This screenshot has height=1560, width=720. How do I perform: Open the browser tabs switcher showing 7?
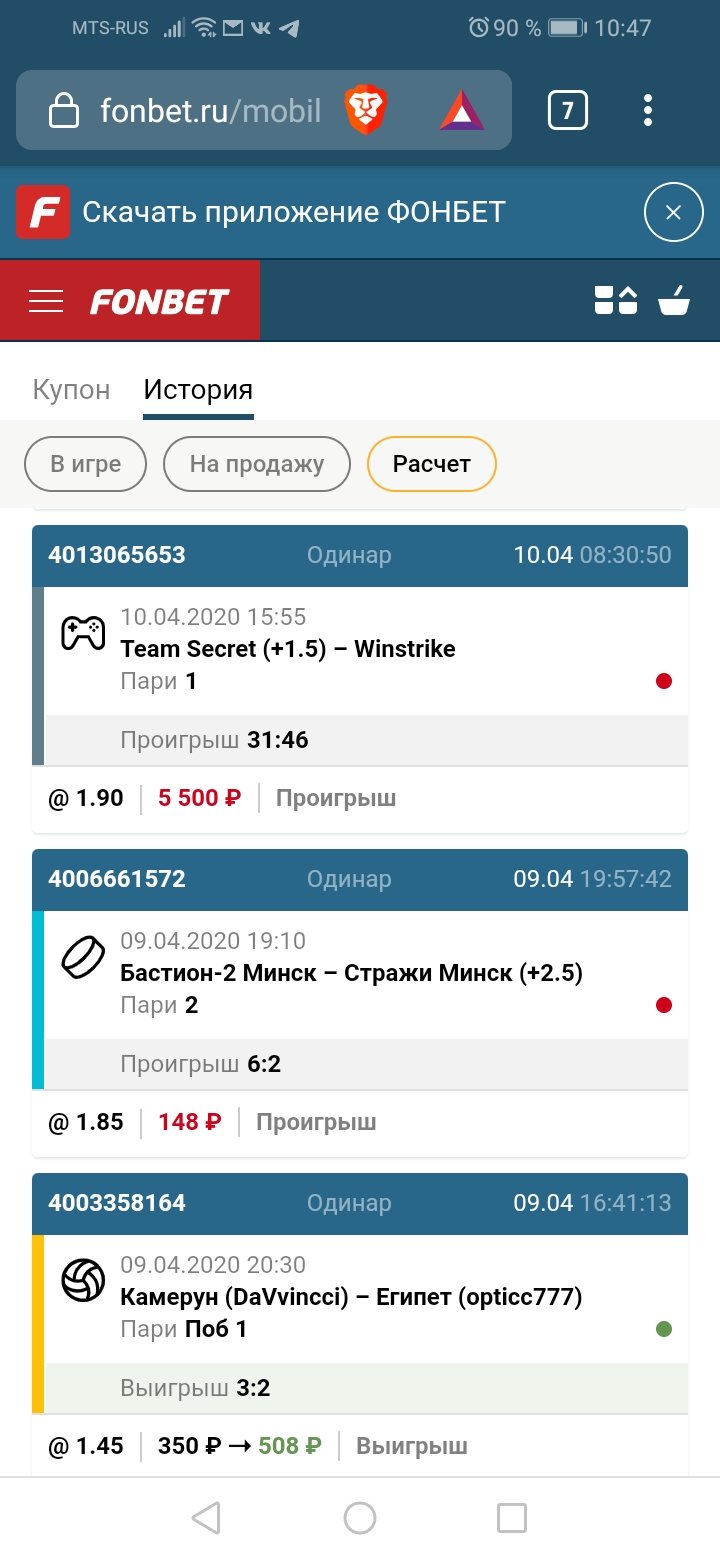pos(567,110)
